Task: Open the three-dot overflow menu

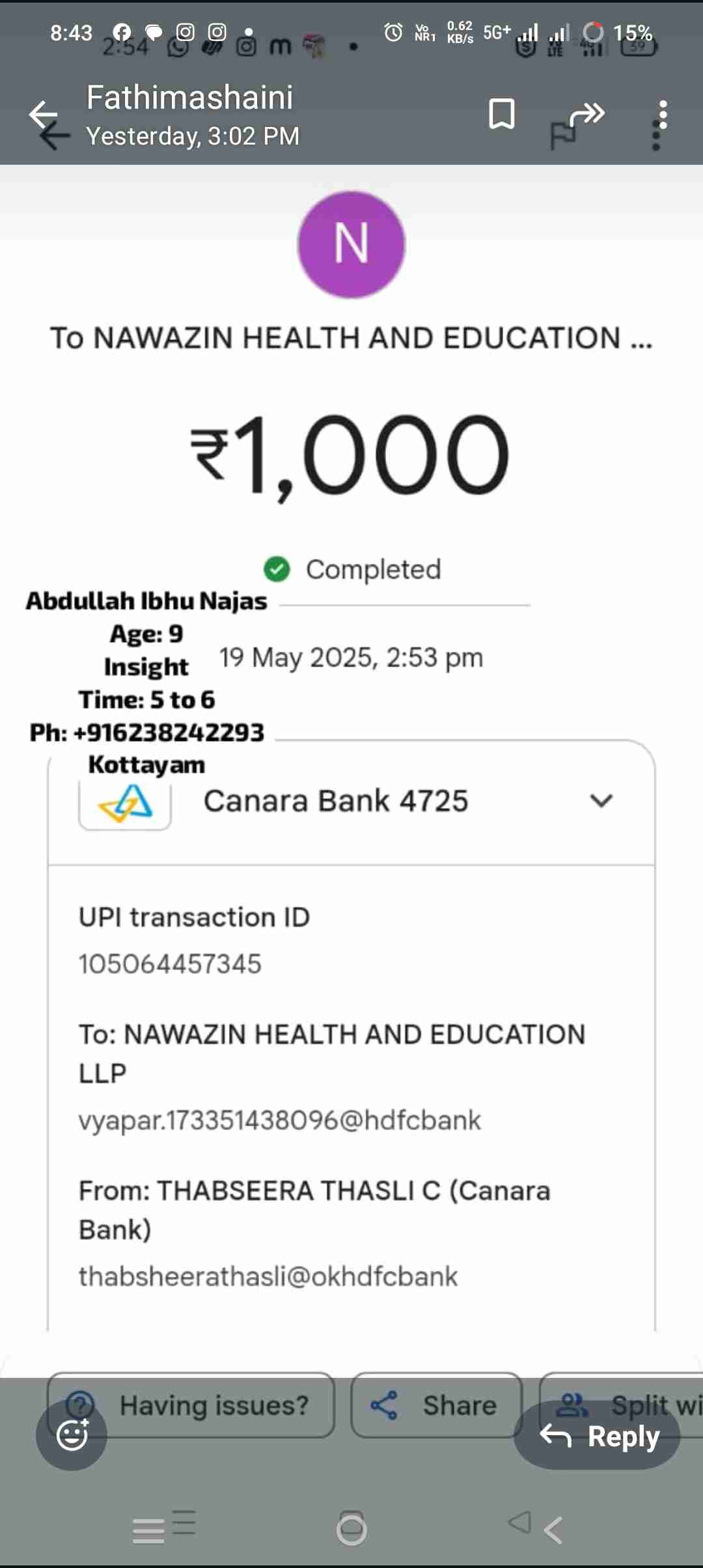Action: pyautogui.click(x=662, y=115)
